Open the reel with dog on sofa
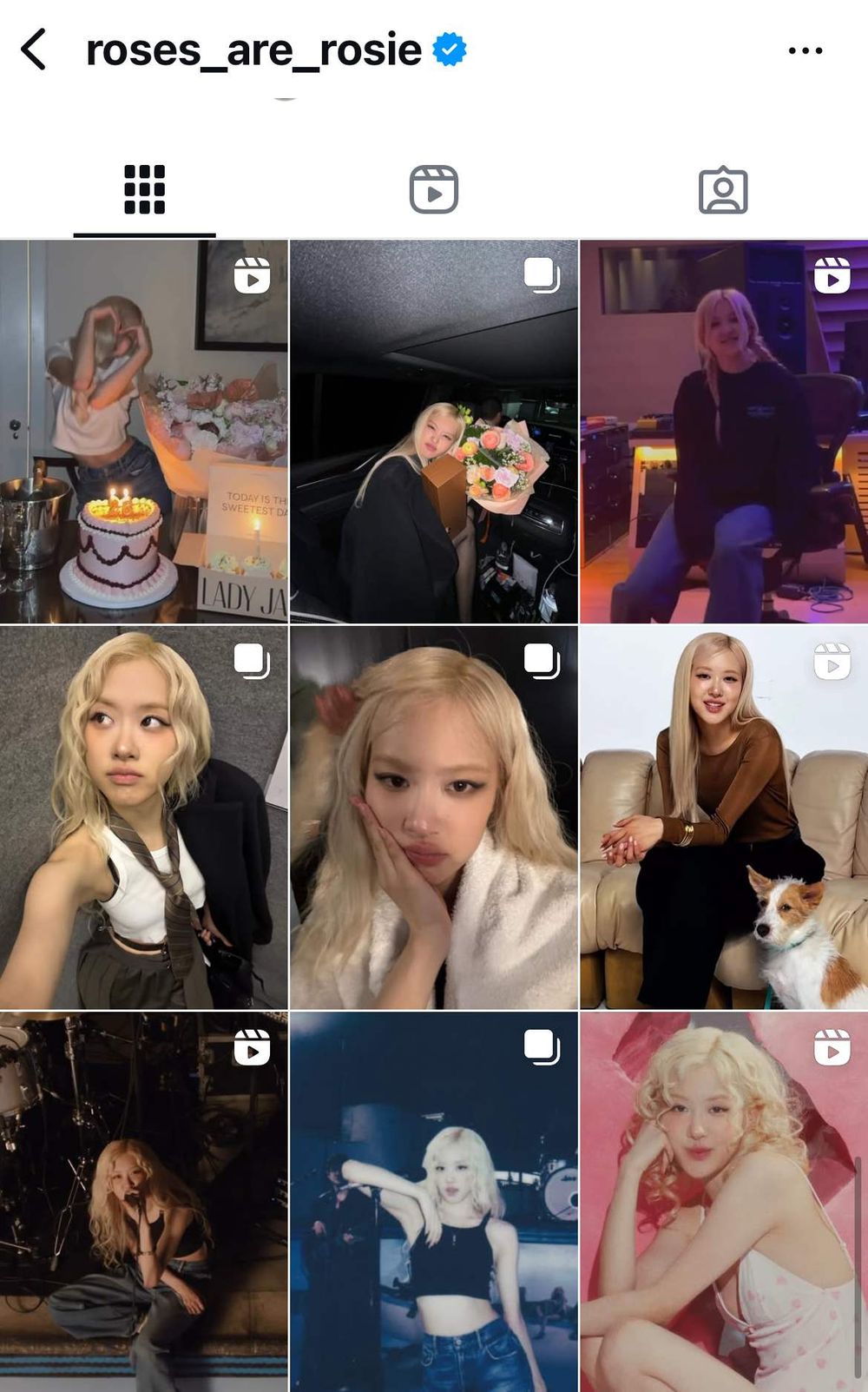Screen dimensions: 868x1392 click(x=723, y=817)
